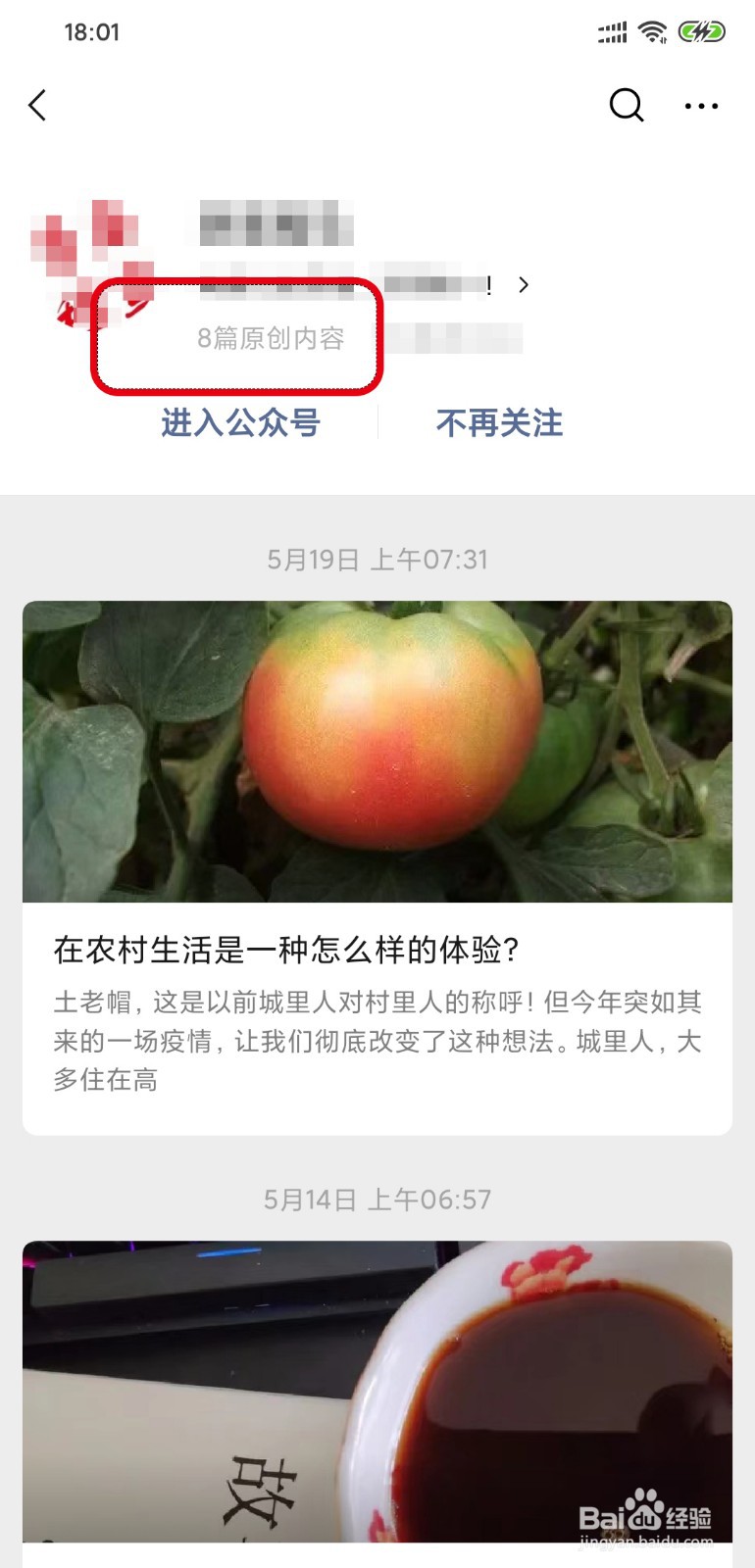Expand the account description via its chevron
The image size is (755, 1568).
coord(524,285)
